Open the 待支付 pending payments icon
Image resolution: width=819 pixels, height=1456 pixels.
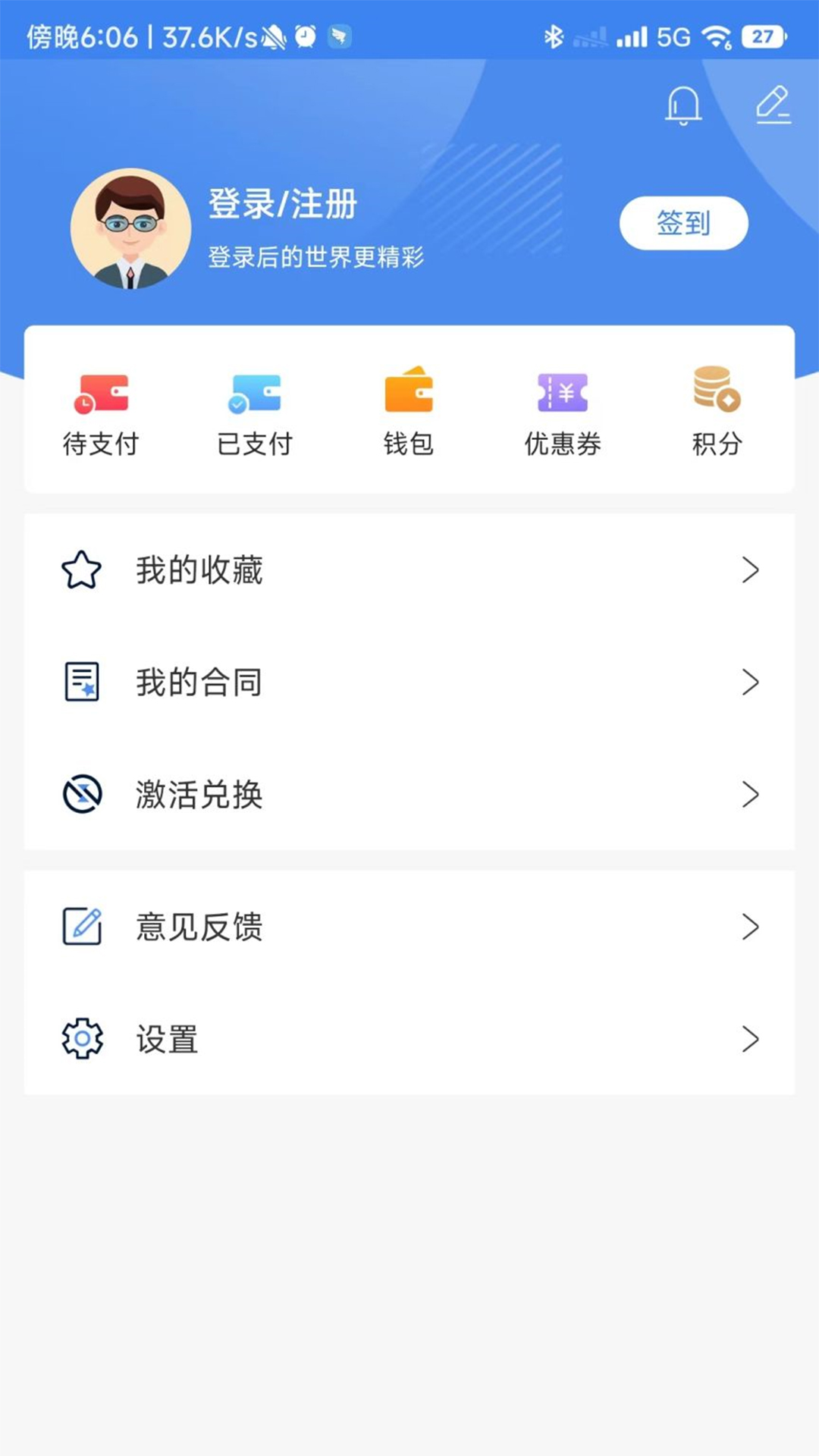[x=102, y=394]
